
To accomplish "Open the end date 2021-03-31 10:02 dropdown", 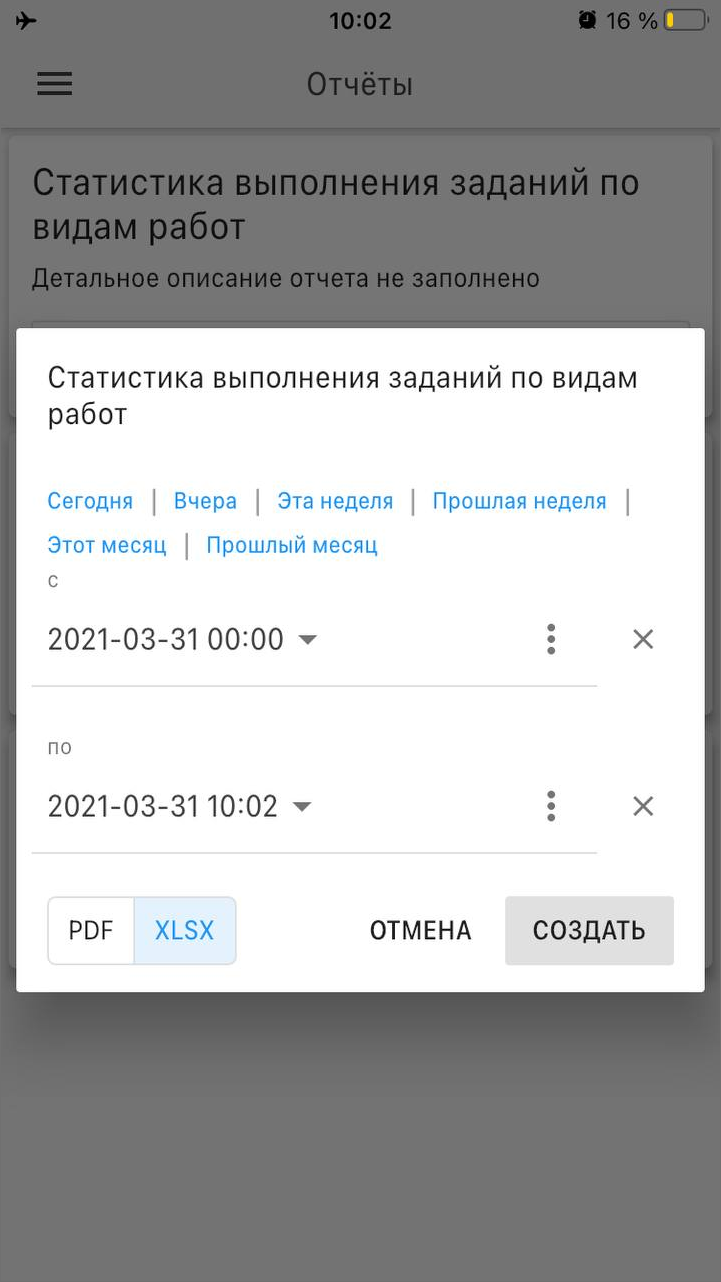I will (x=180, y=806).
